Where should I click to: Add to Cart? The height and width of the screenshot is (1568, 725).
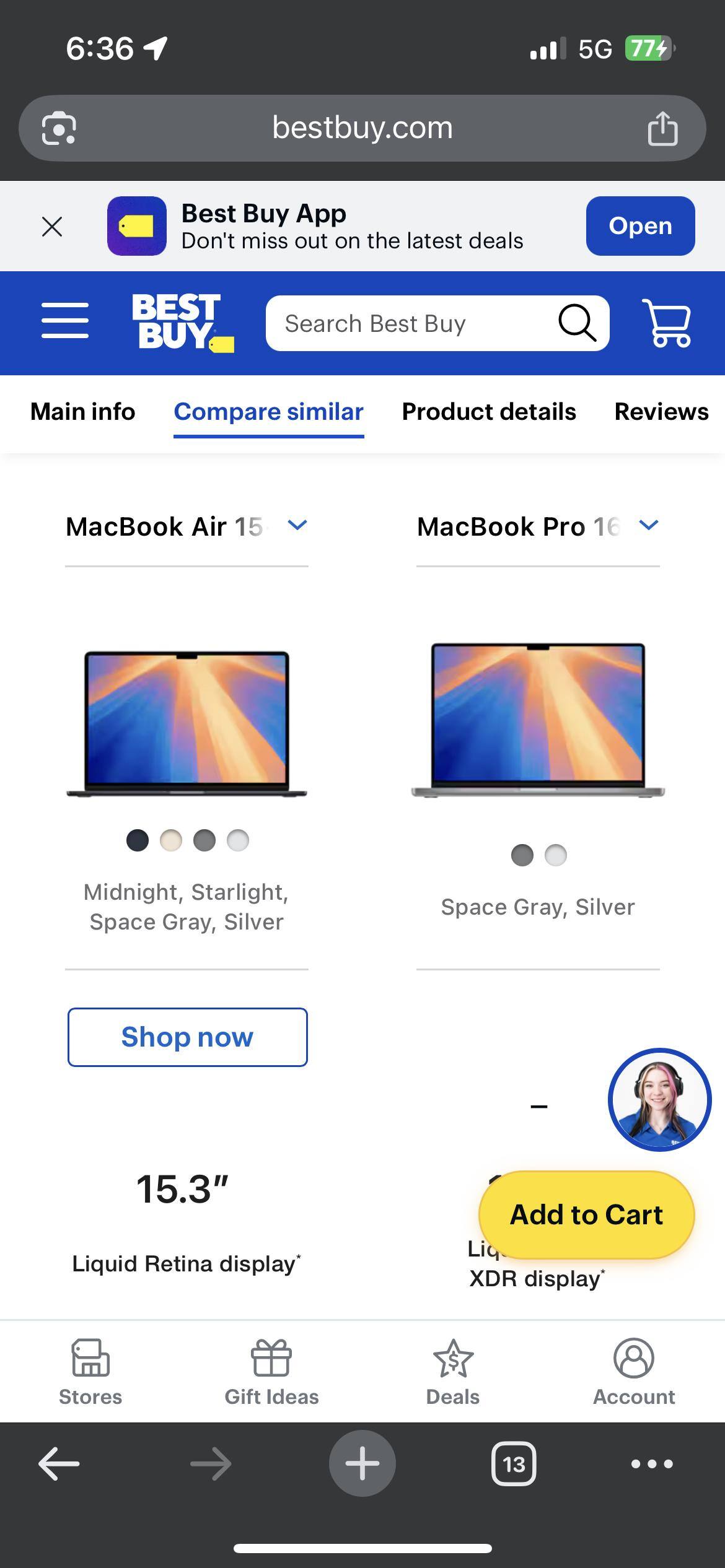click(x=586, y=1215)
